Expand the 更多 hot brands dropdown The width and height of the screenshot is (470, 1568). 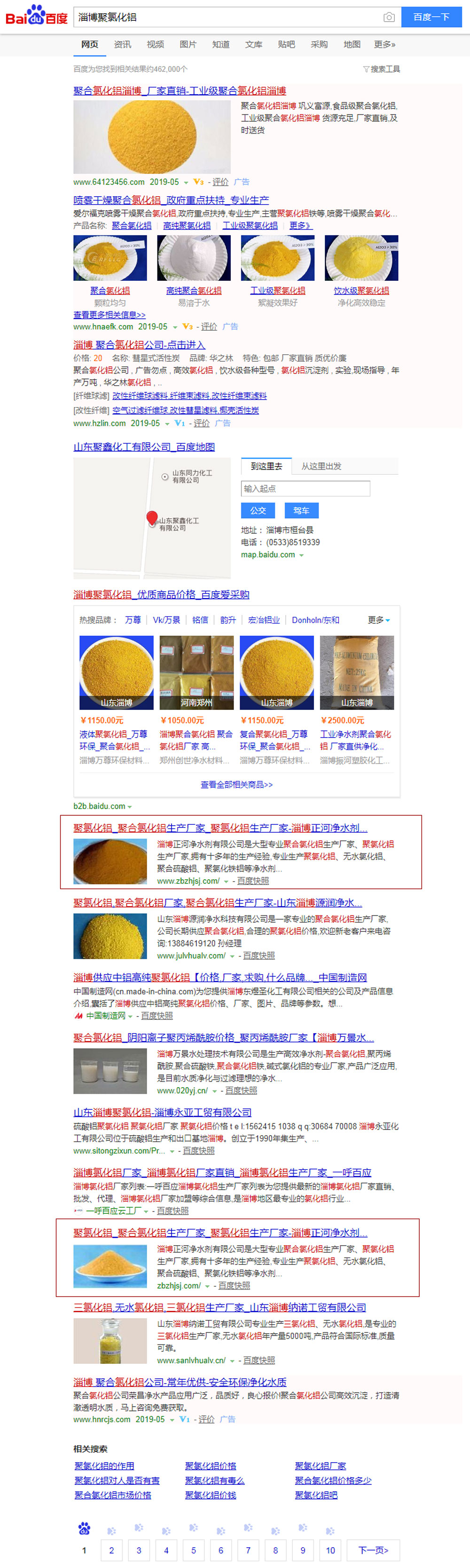pos(378,620)
